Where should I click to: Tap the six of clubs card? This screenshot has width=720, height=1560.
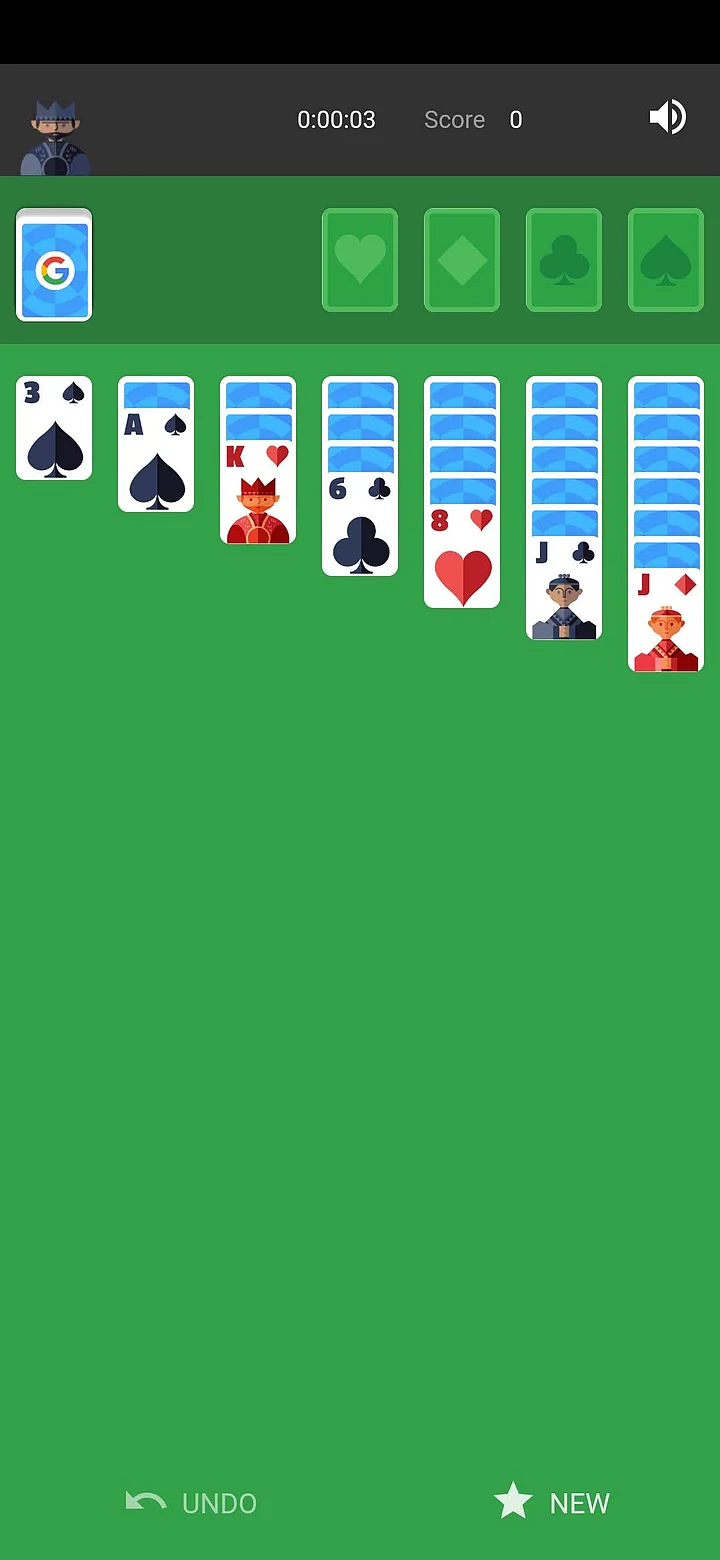pos(360,530)
